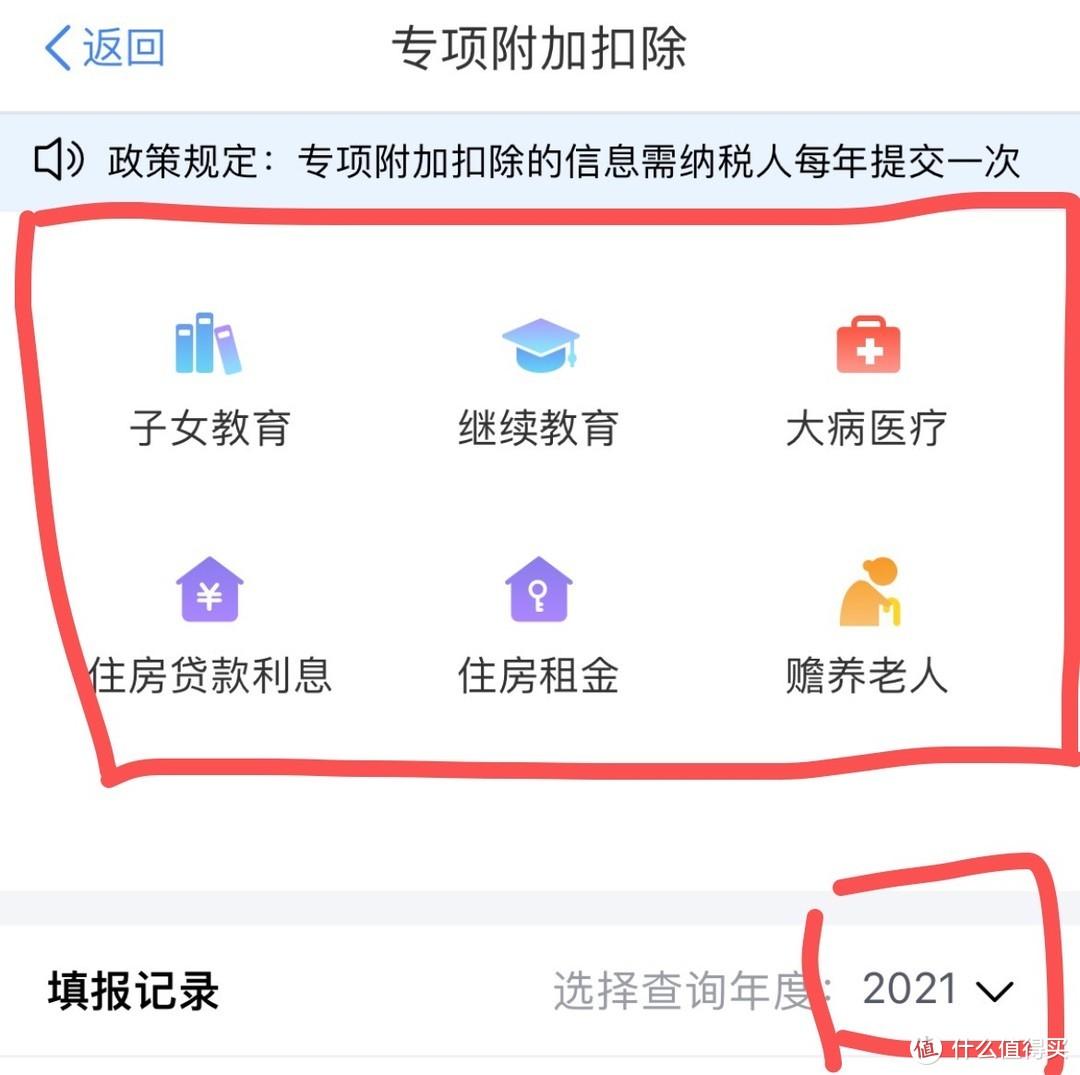Expand the 2021 query year dropdown

click(x=938, y=990)
